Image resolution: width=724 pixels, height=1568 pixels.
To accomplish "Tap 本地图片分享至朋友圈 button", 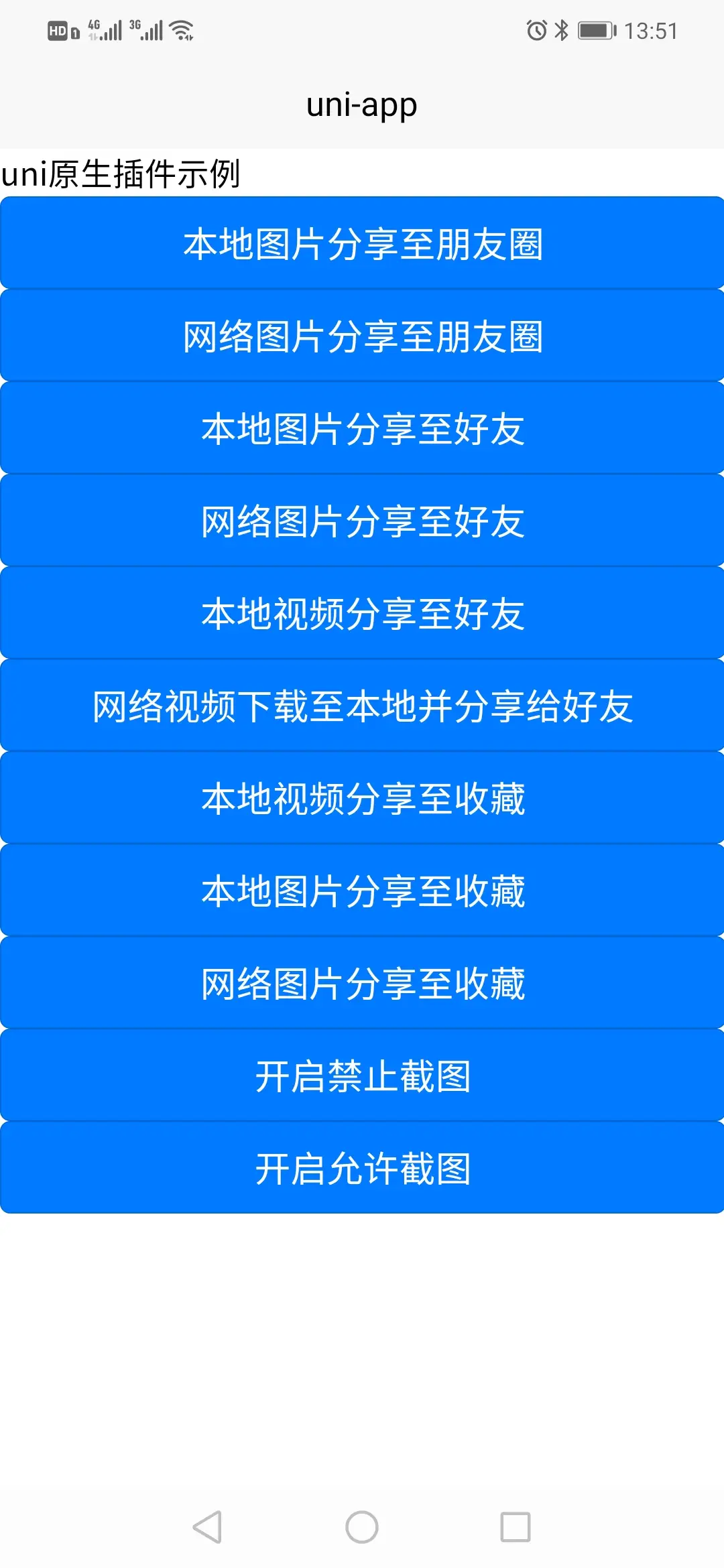I will pyautogui.click(x=362, y=243).
